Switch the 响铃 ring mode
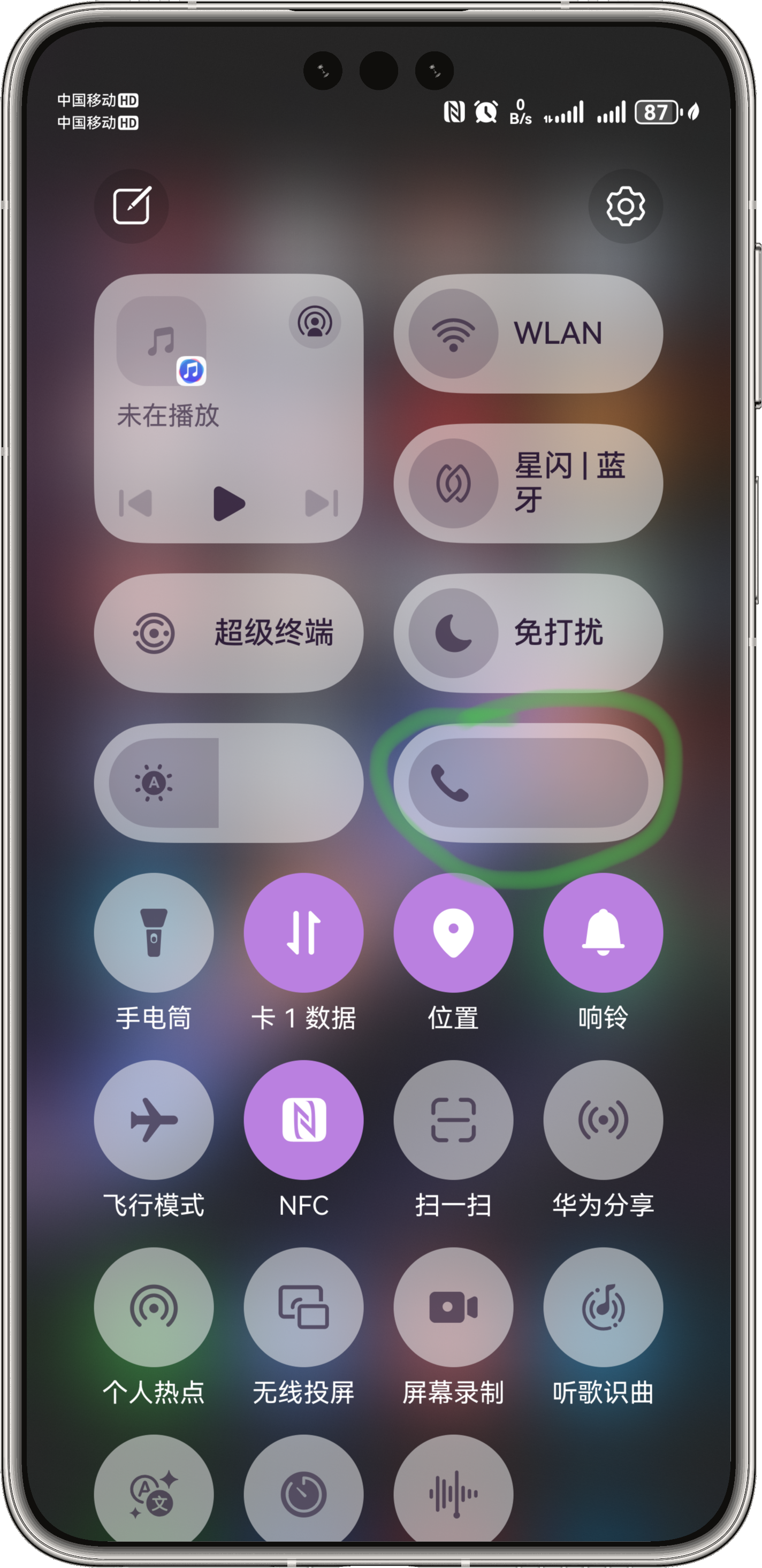Viewport: 762px width, 1568px height. click(x=603, y=932)
